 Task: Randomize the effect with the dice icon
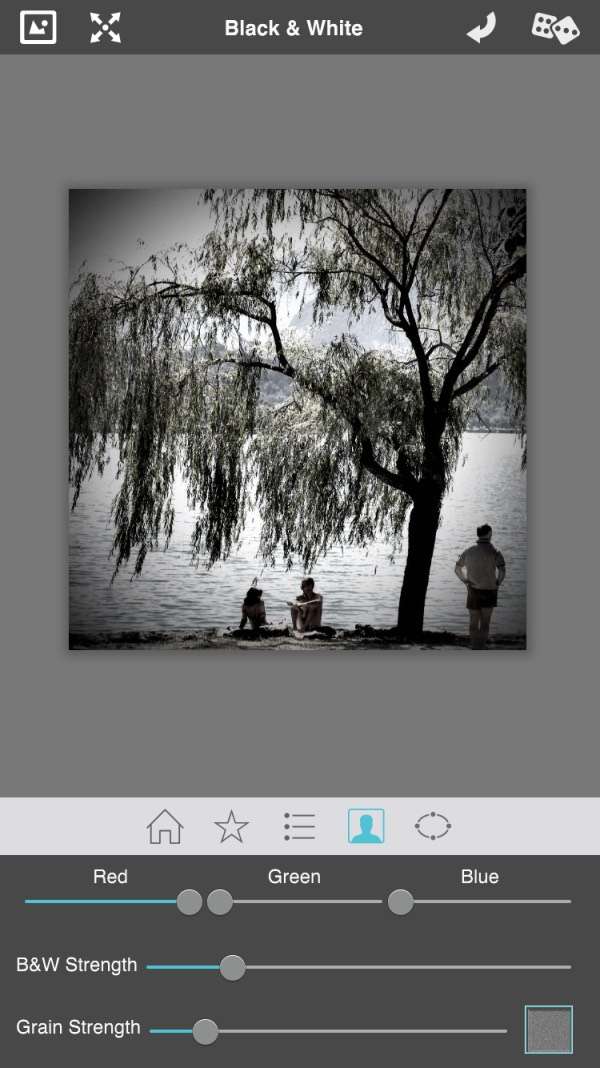(555, 27)
